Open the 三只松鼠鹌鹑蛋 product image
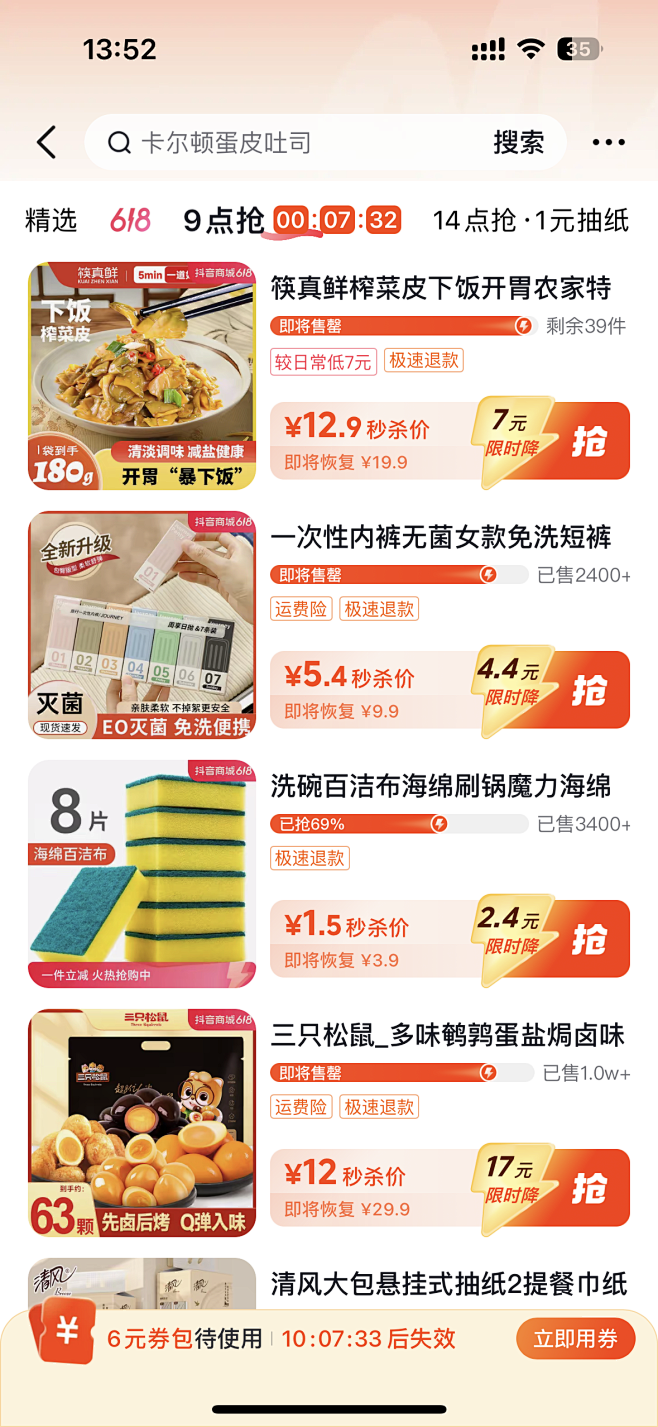The width and height of the screenshot is (658, 1427). point(142,1123)
